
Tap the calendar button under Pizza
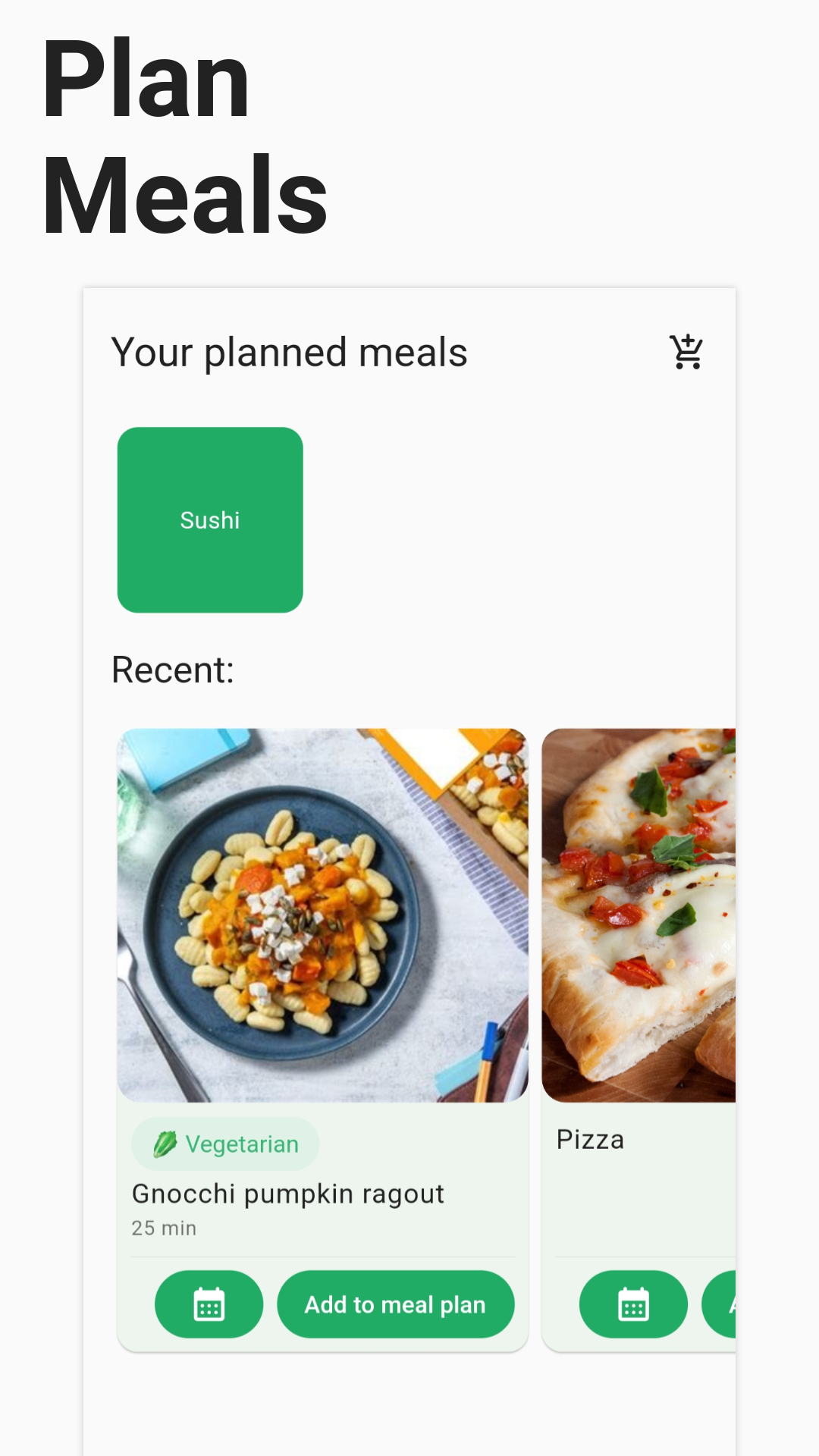pos(633,1304)
